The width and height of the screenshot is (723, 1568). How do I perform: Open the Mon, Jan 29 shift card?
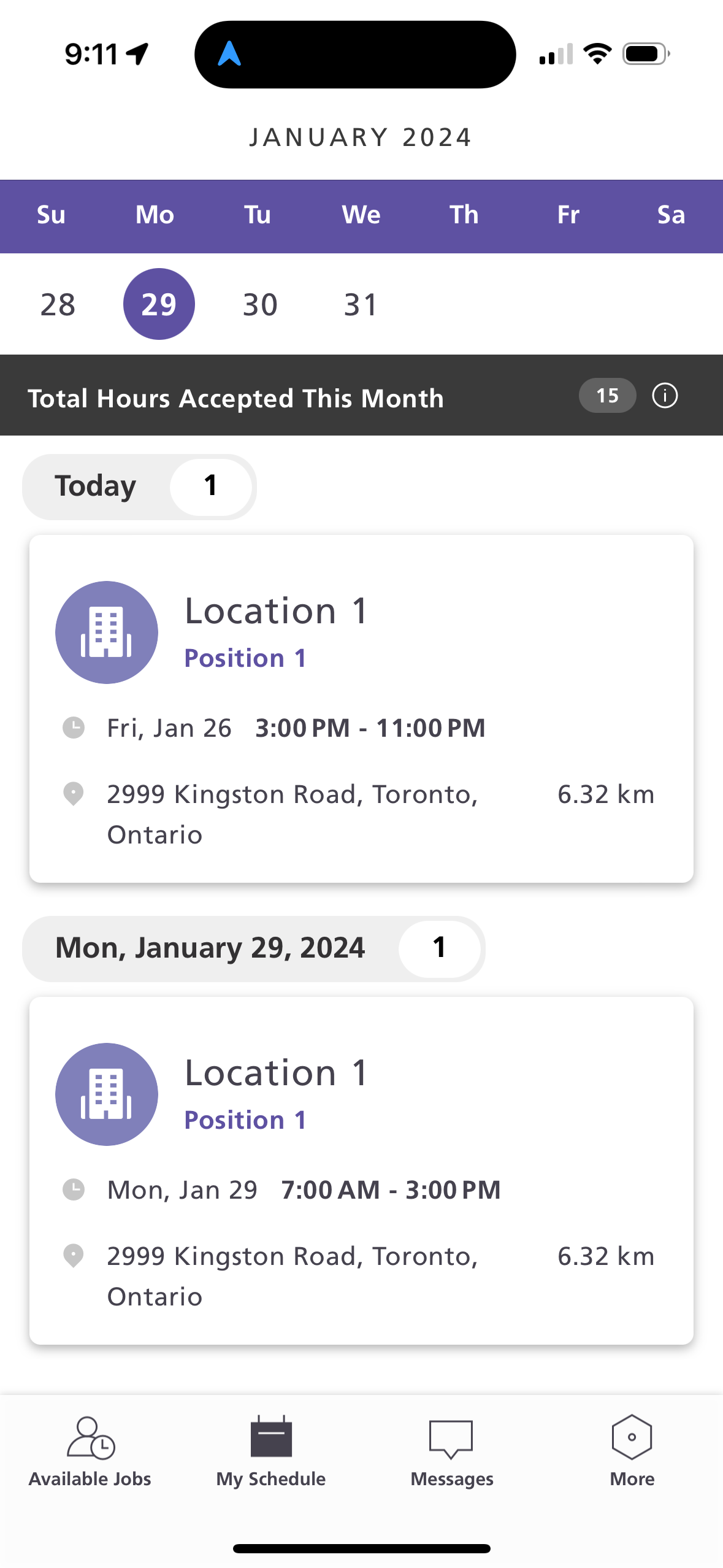(x=361, y=1170)
